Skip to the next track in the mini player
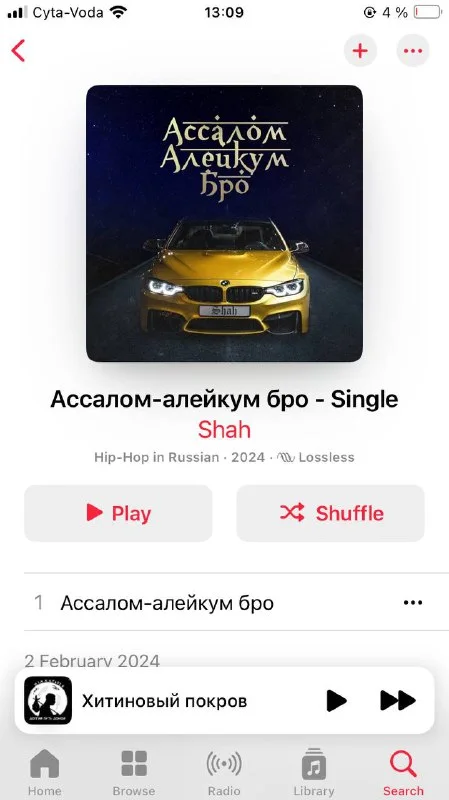The width and height of the screenshot is (449, 800). pos(398,701)
